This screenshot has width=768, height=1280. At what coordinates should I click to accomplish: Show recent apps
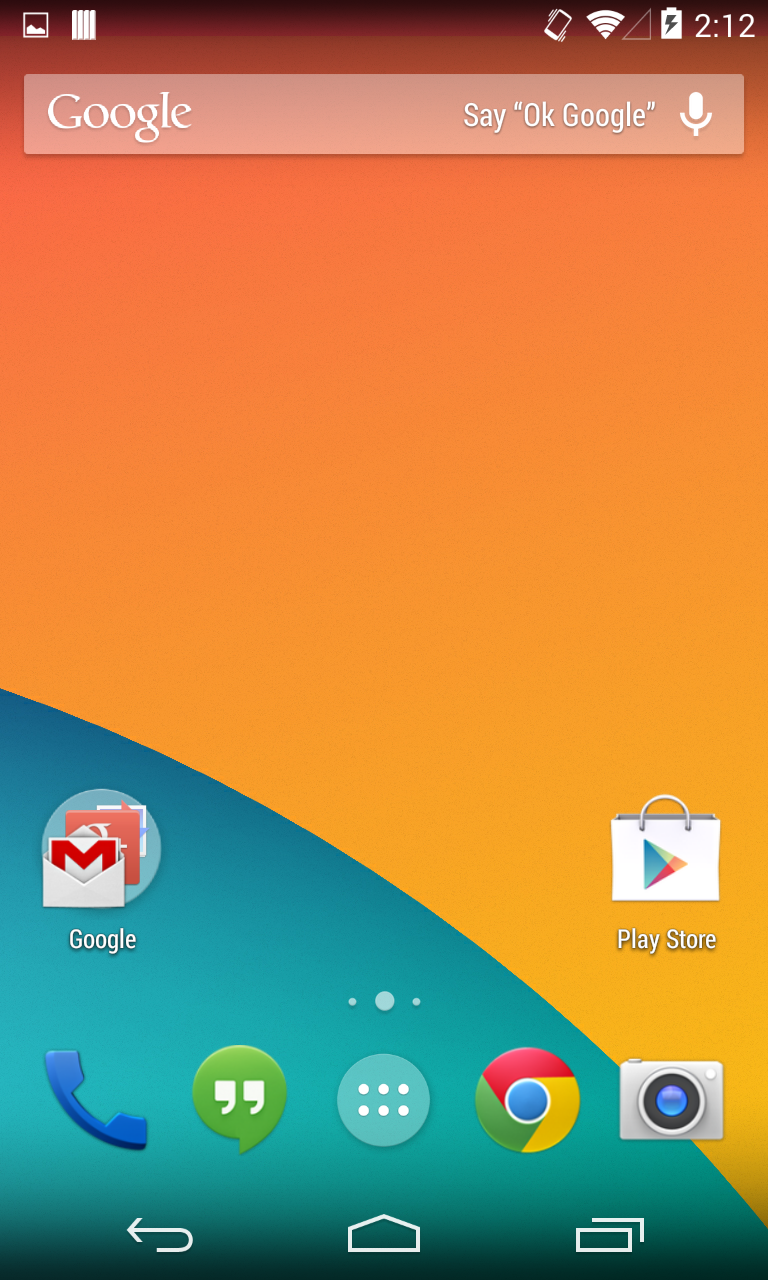click(609, 1236)
